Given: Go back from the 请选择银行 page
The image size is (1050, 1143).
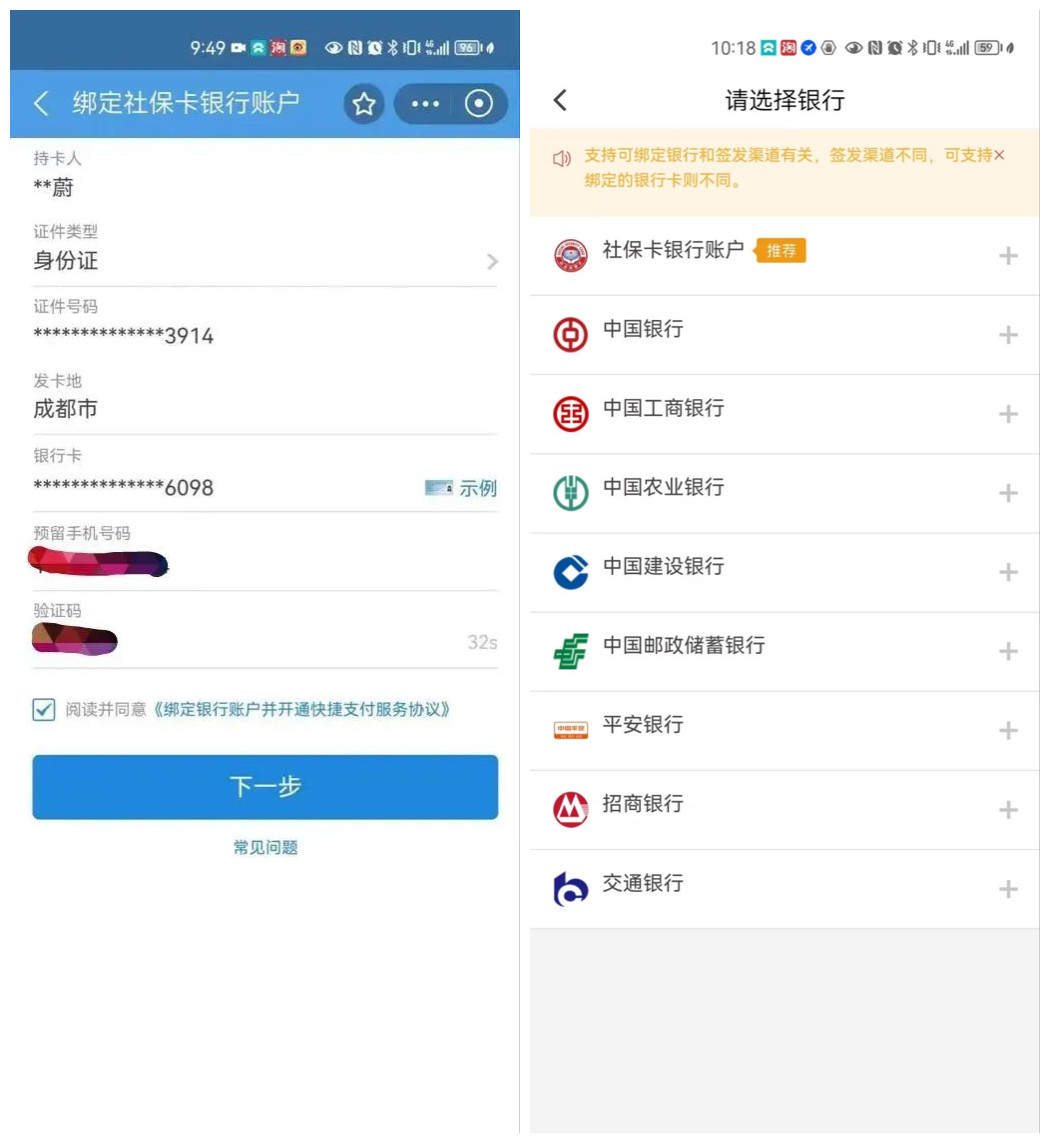Looking at the screenshot, I should click(560, 100).
